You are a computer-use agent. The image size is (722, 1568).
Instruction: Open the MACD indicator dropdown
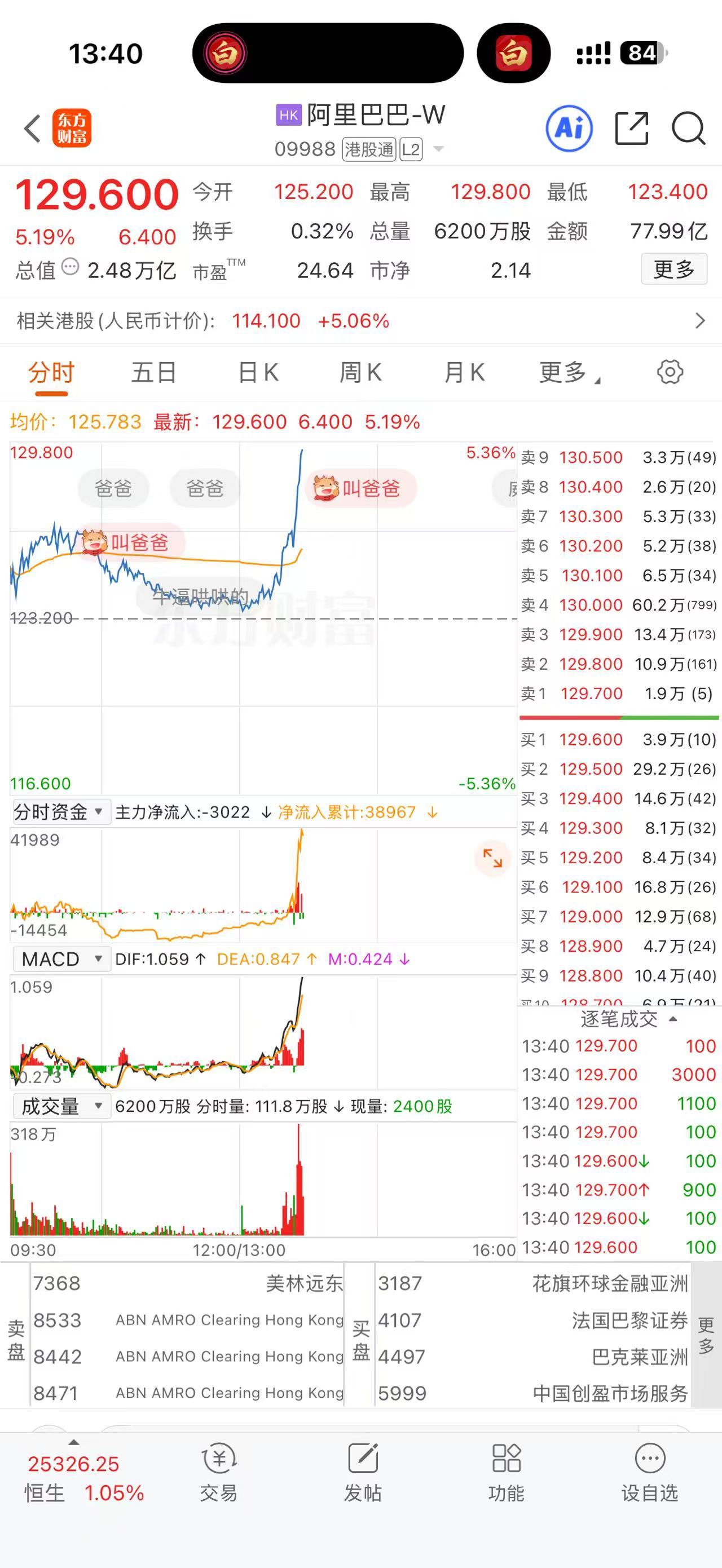click(61, 958)
